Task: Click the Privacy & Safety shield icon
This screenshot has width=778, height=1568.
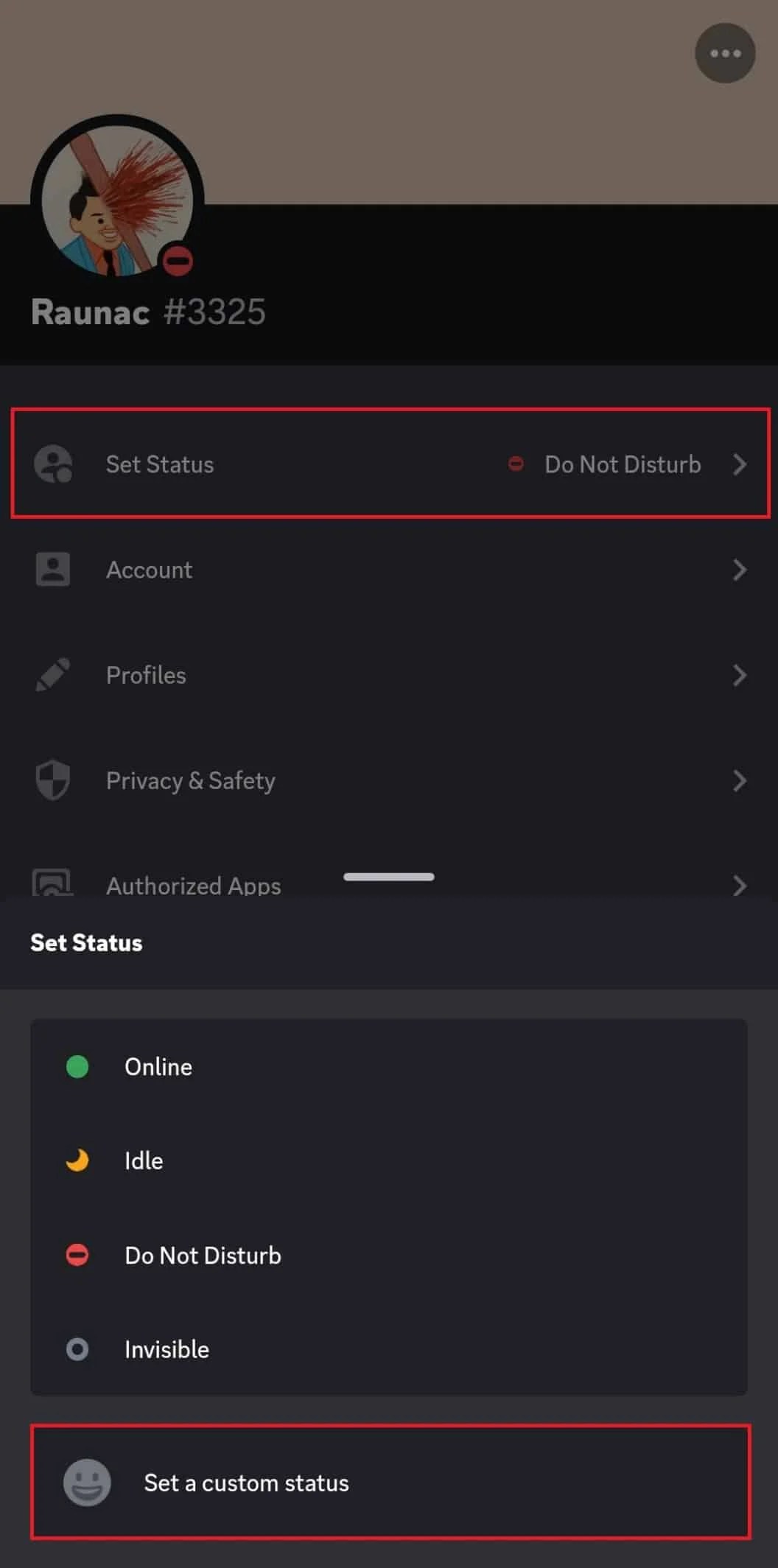Action: point(52,780)
